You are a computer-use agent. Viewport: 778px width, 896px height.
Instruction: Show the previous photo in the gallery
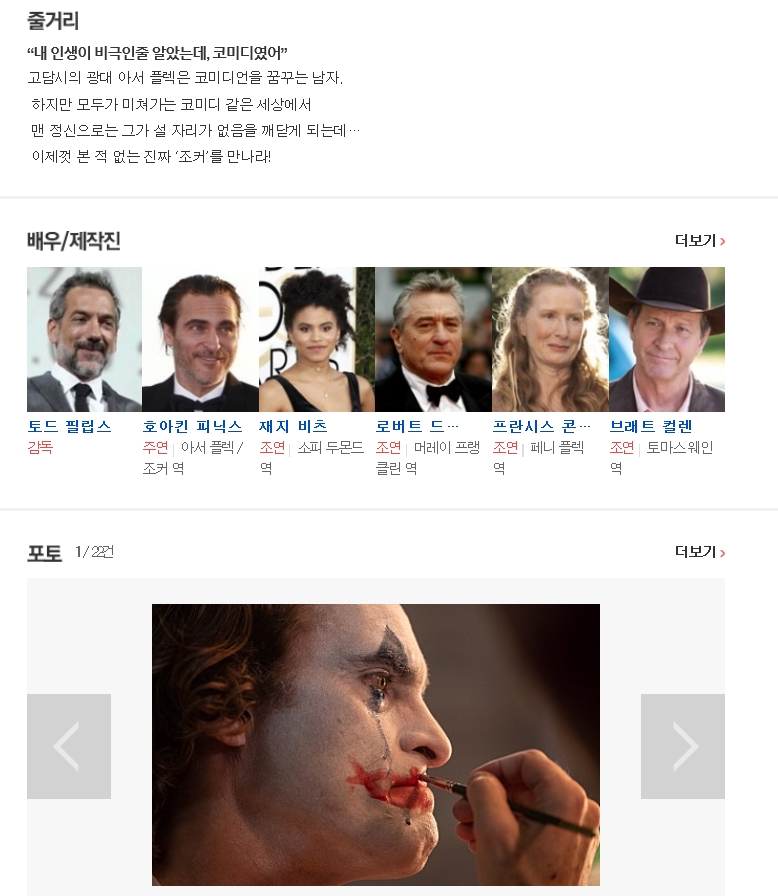[68, 746]
